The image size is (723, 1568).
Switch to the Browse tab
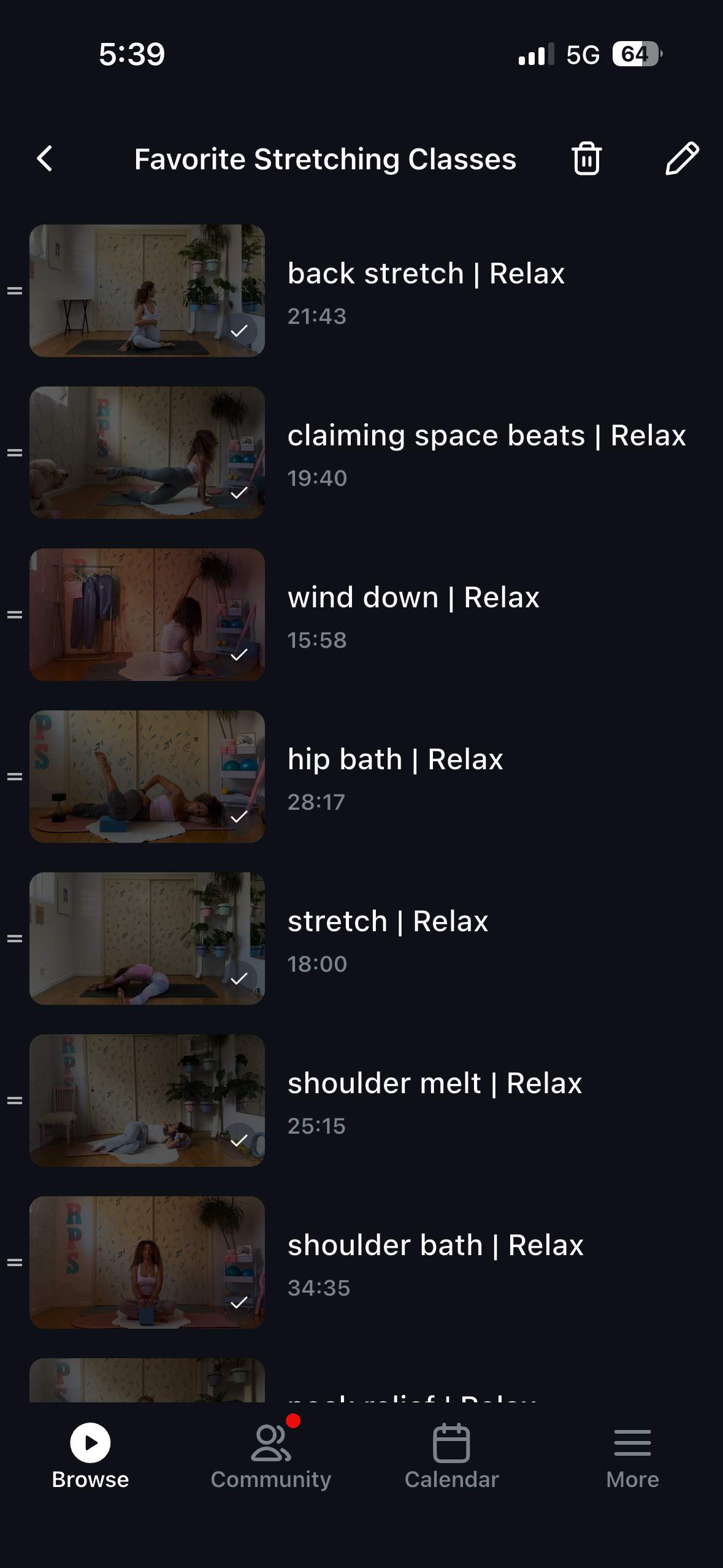point(90,1456)
